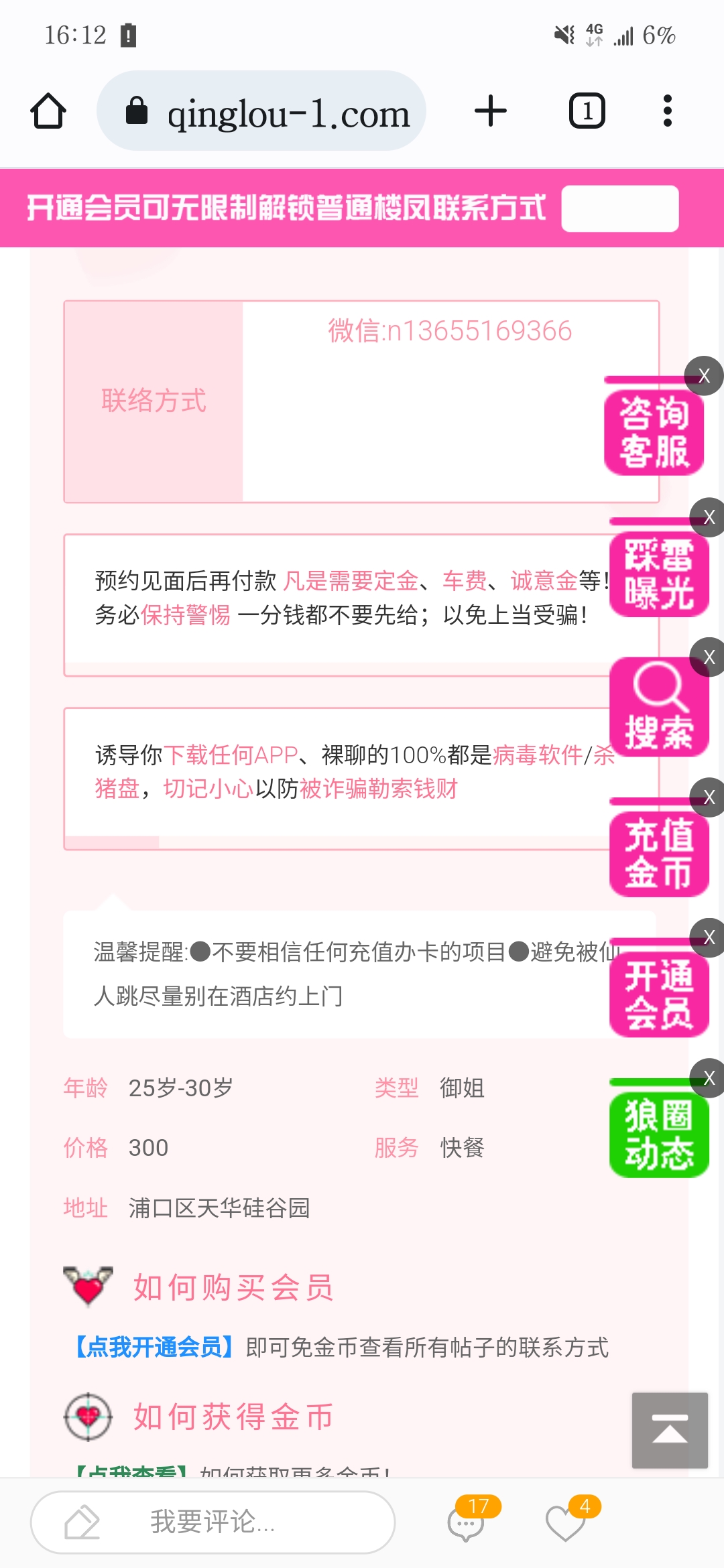Go to the browser home page
The width and height of the screenshot is (724, 1568).
(48, 111)
